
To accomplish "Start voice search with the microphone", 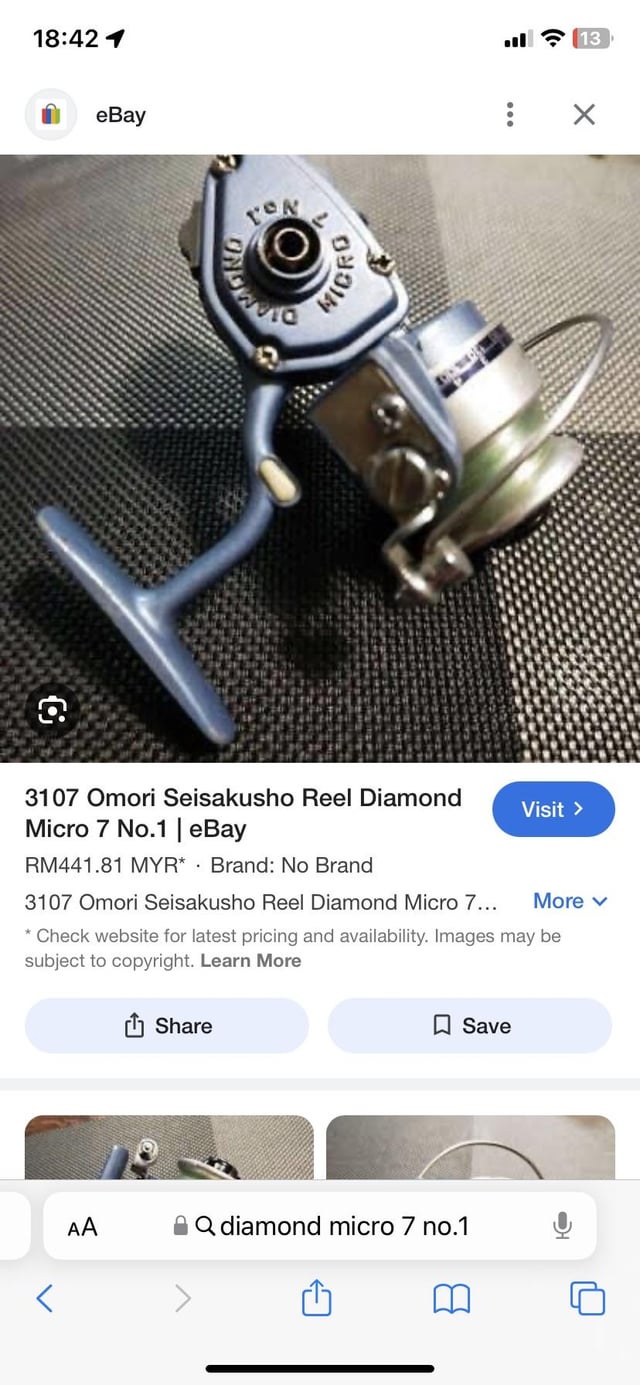I will pyautogui.click(x=562, y=1226).
